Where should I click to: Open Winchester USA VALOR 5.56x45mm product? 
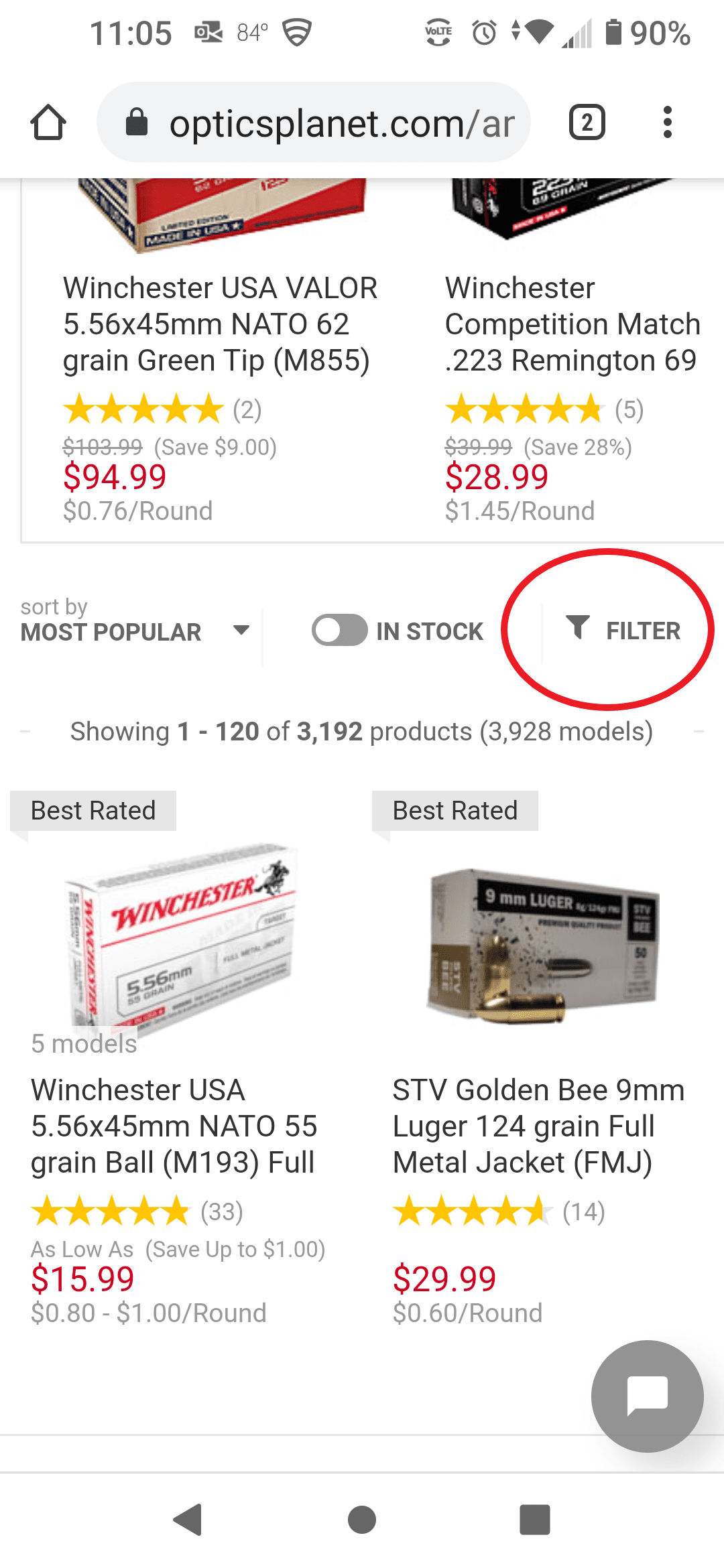pos(219,324)
